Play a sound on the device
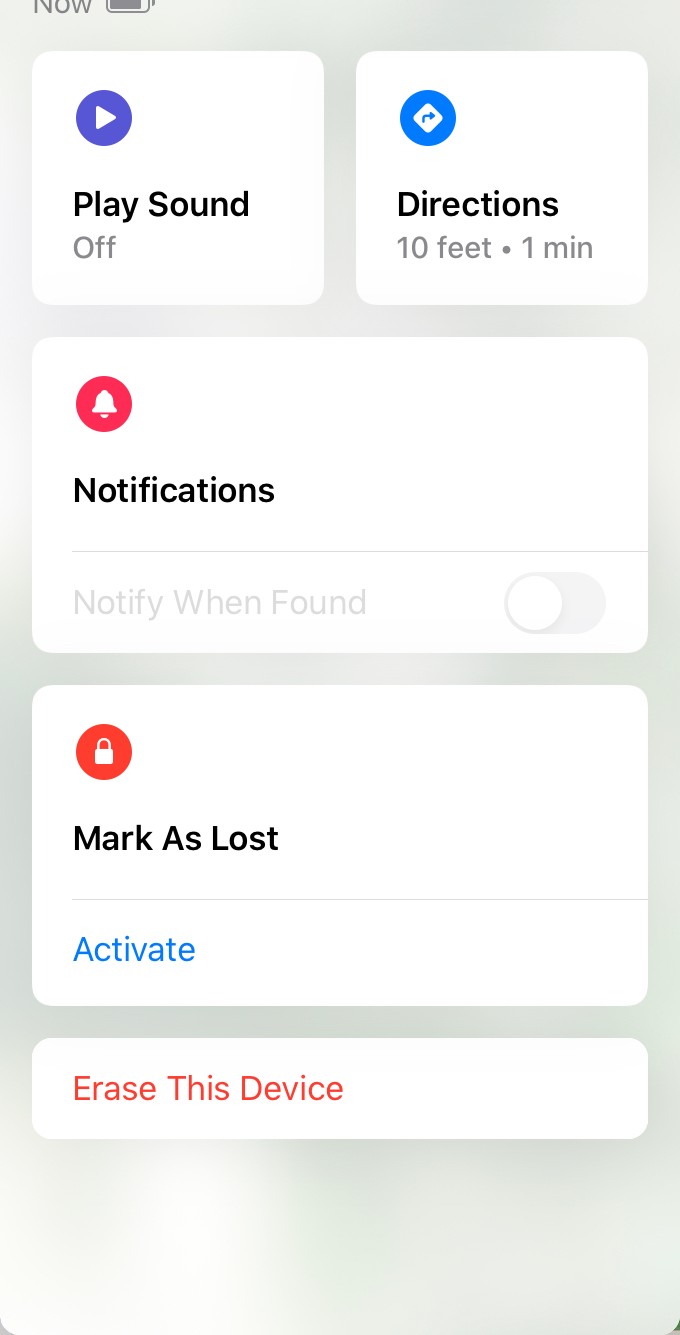Screen dimensions: 680x1335 (x=177, y=178)
